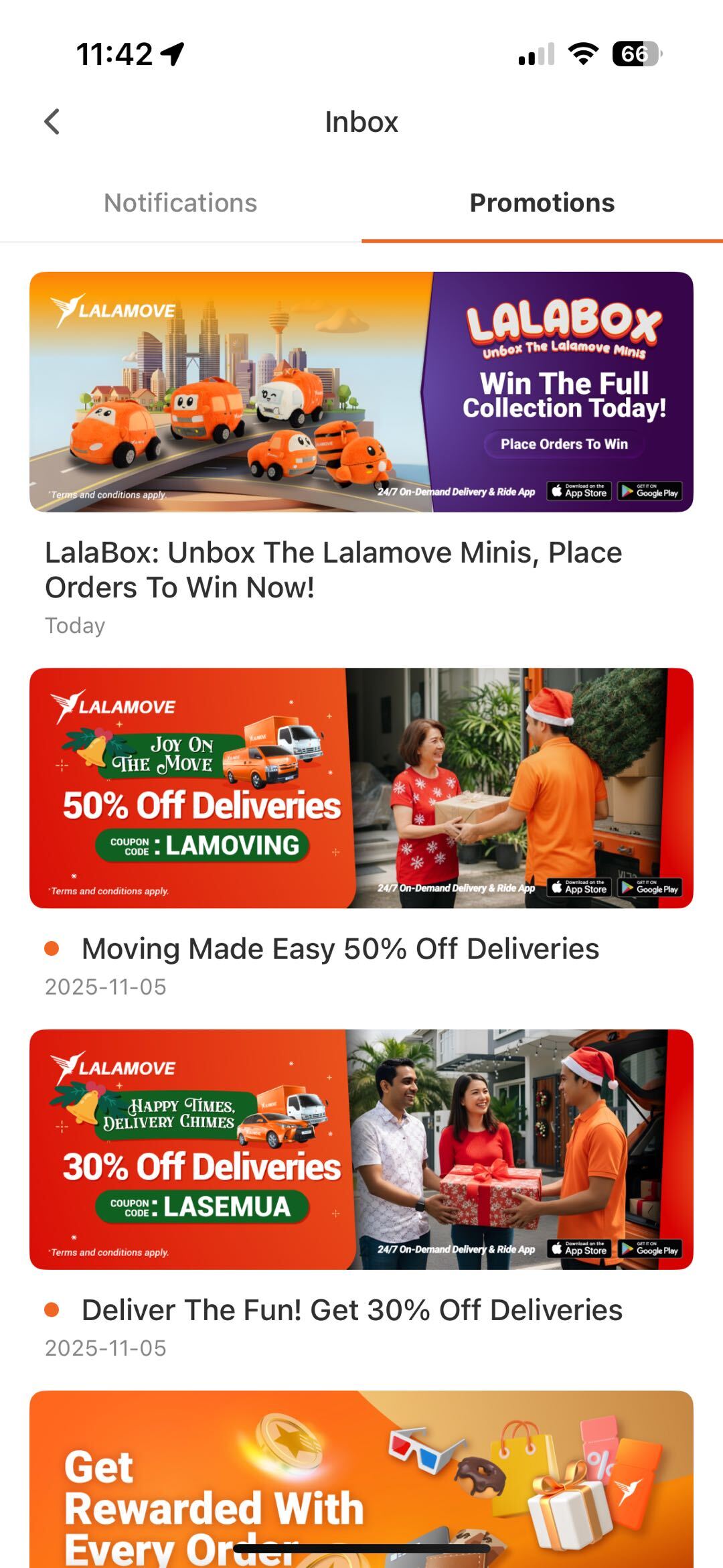Open the Moving Made Easy 50% Off promotion
The image size is (723, 1568).
361,788
